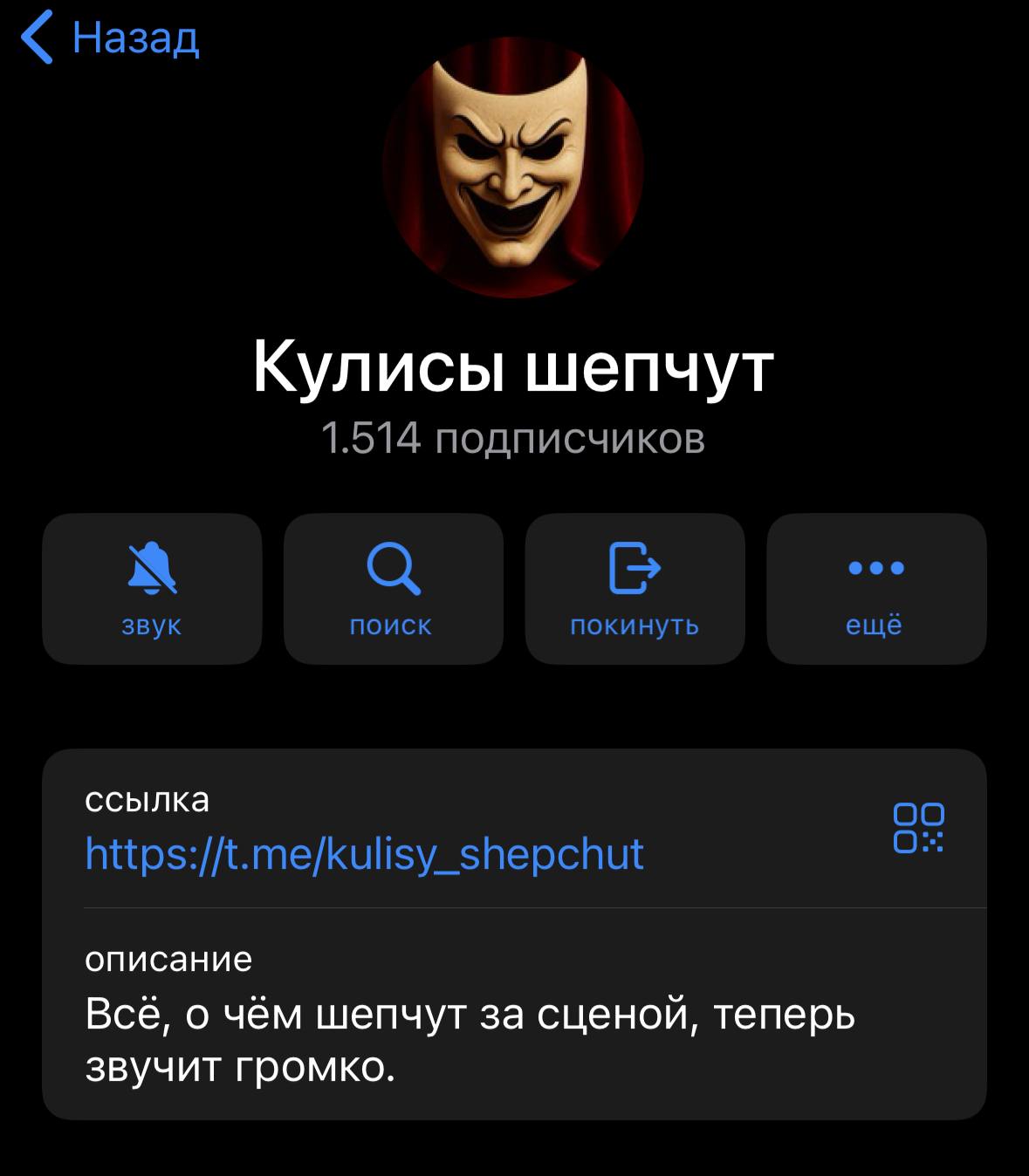This screenshot has height=1176, width=1029.
Task: Open the channel avatar with the mask
Action: pos(513,168)
